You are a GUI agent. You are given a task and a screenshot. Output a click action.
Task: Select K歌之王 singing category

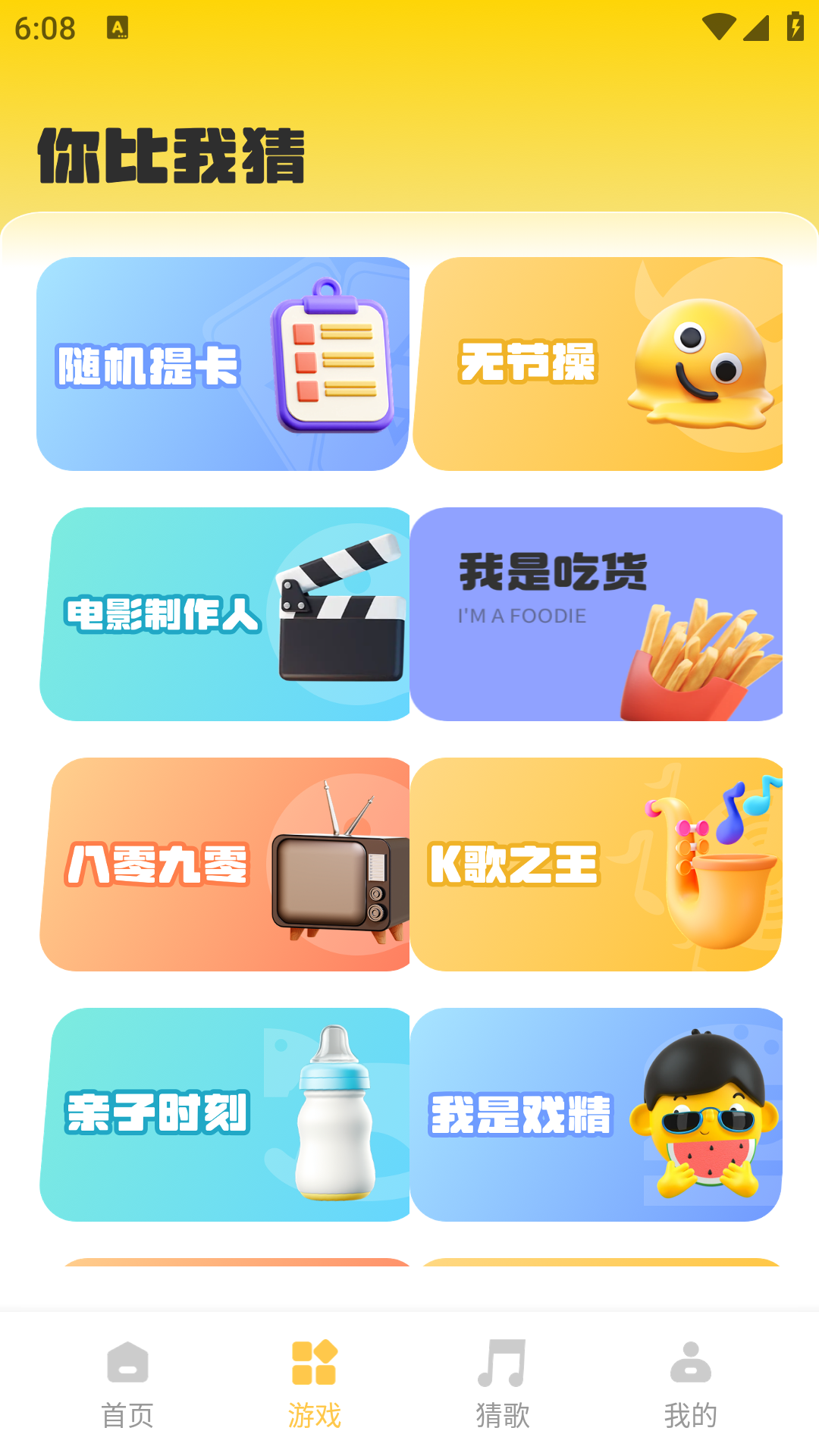(603, 864)
